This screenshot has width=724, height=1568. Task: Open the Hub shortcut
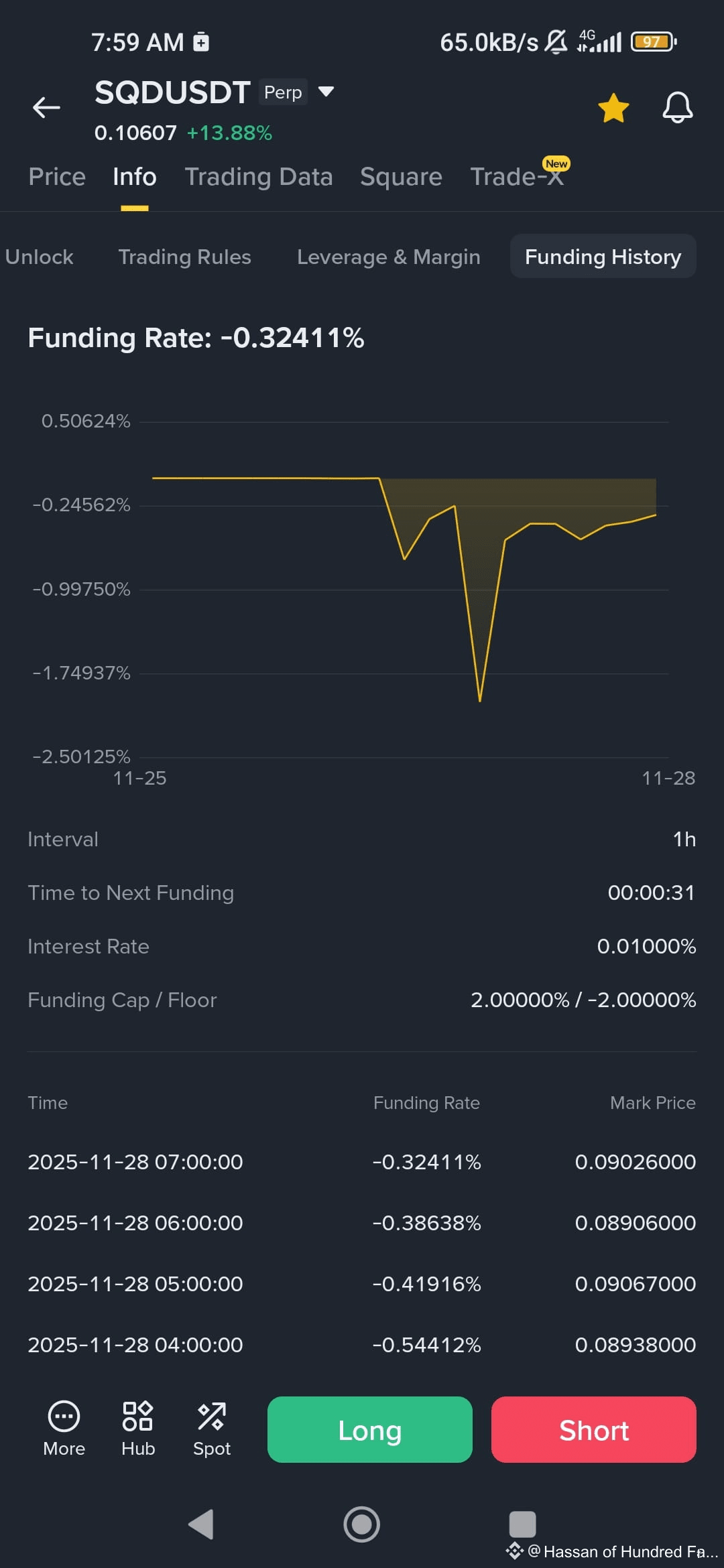coord(138,1429)
